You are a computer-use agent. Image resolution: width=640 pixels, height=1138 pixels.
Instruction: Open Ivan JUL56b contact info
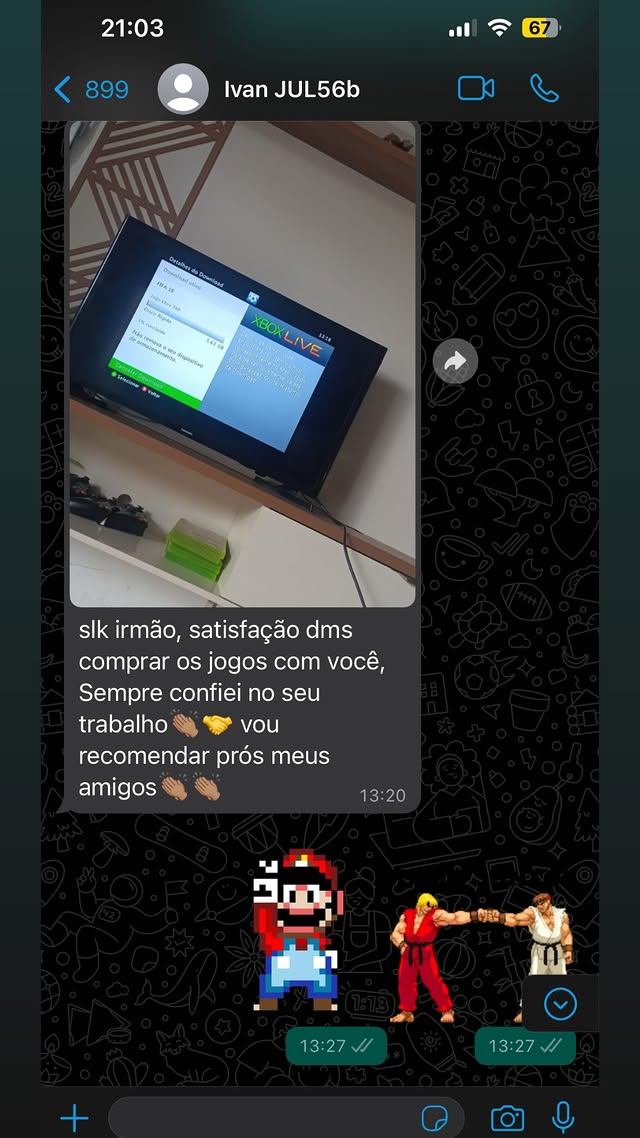pyautogui.click(x=290, y=90)
